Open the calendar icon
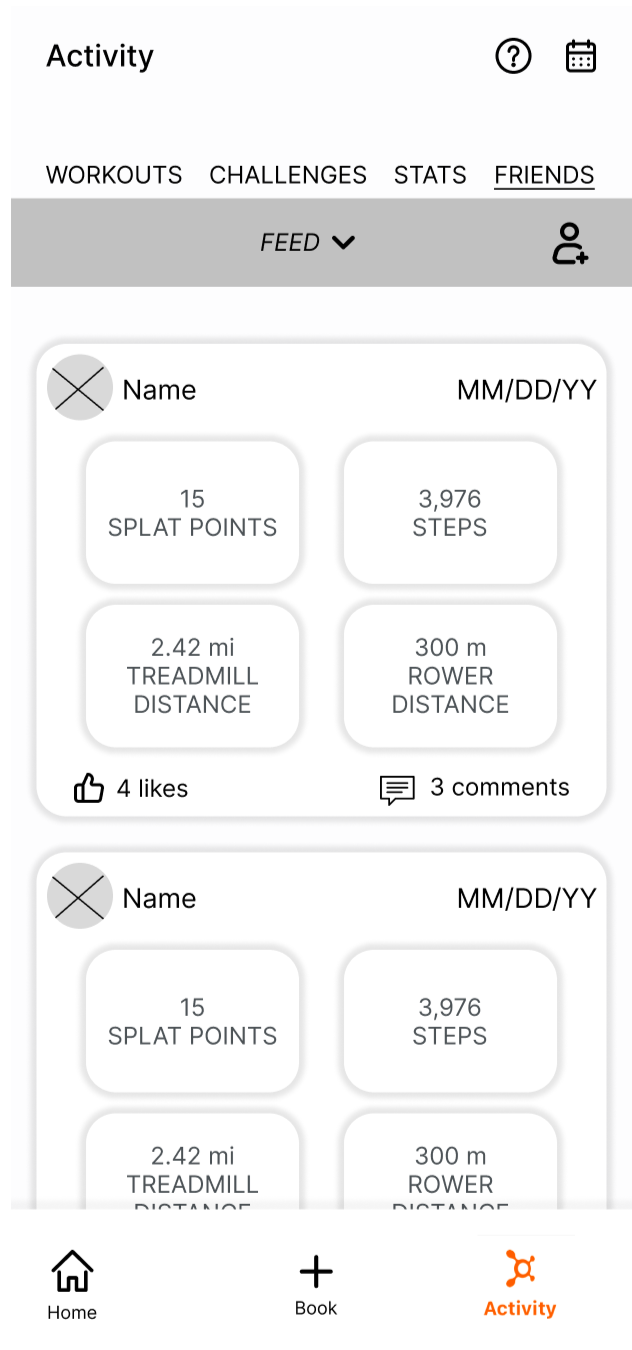This screenshot has height=1350, width=632. (x=581, y=56)
